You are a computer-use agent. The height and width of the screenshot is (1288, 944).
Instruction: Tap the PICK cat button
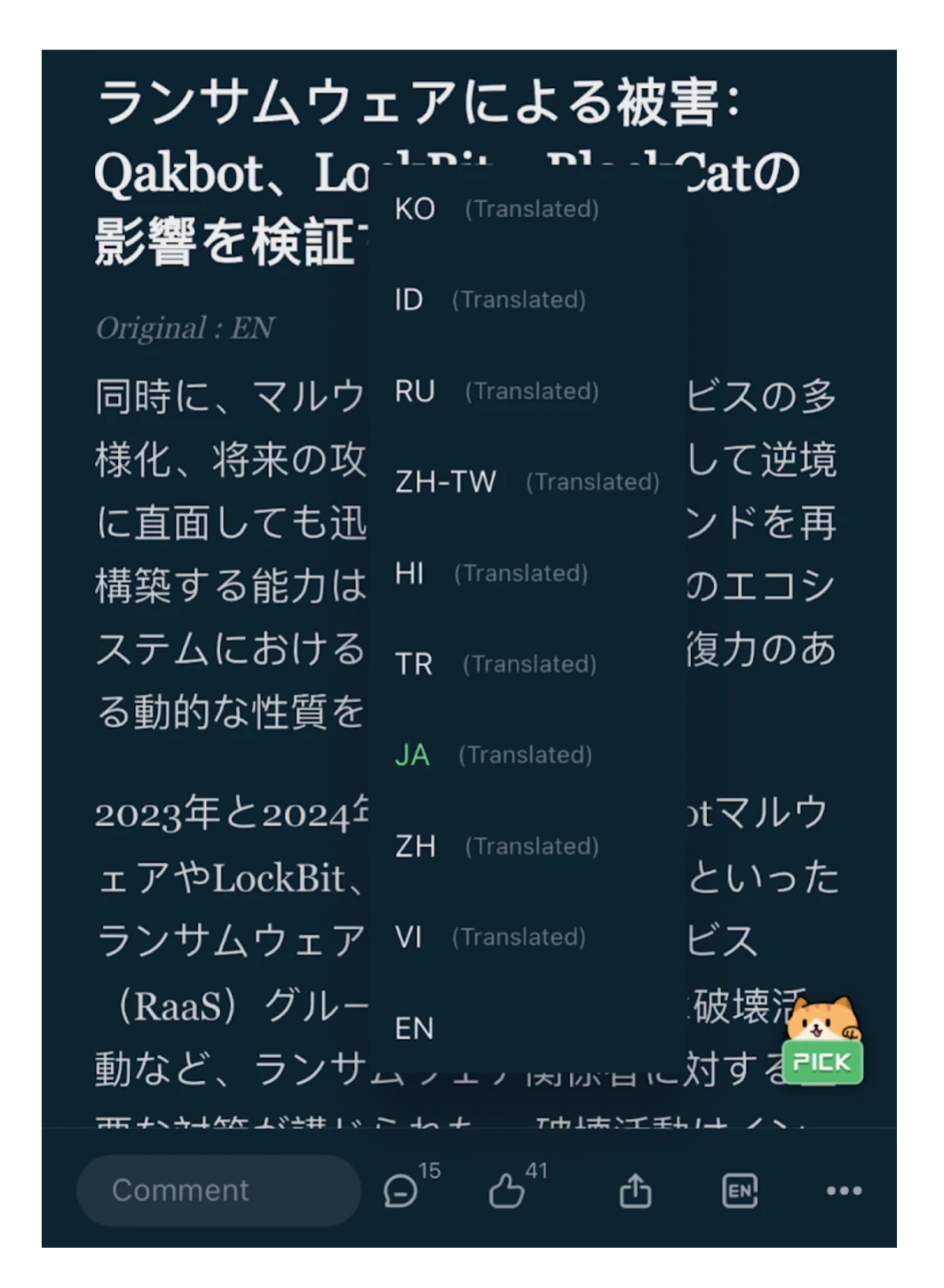(823, 1043)
